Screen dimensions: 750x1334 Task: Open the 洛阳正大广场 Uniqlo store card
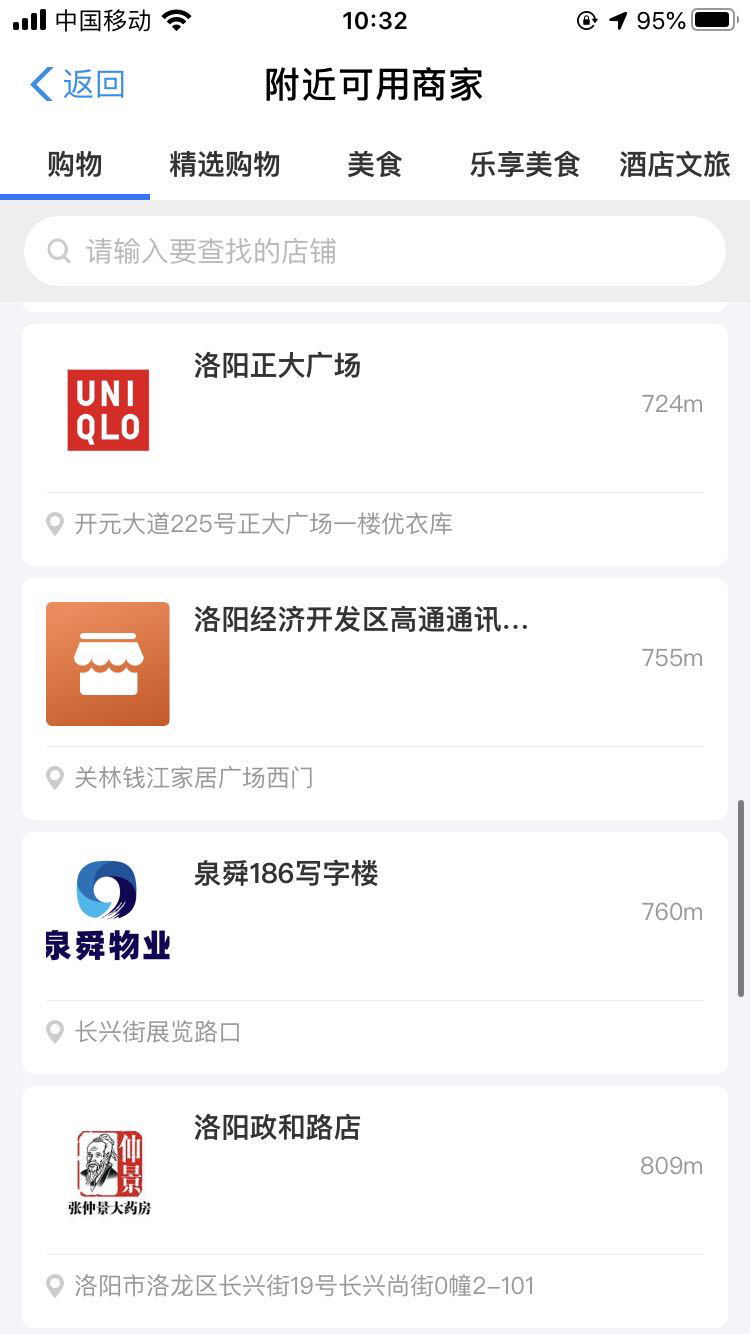[375, 445]
